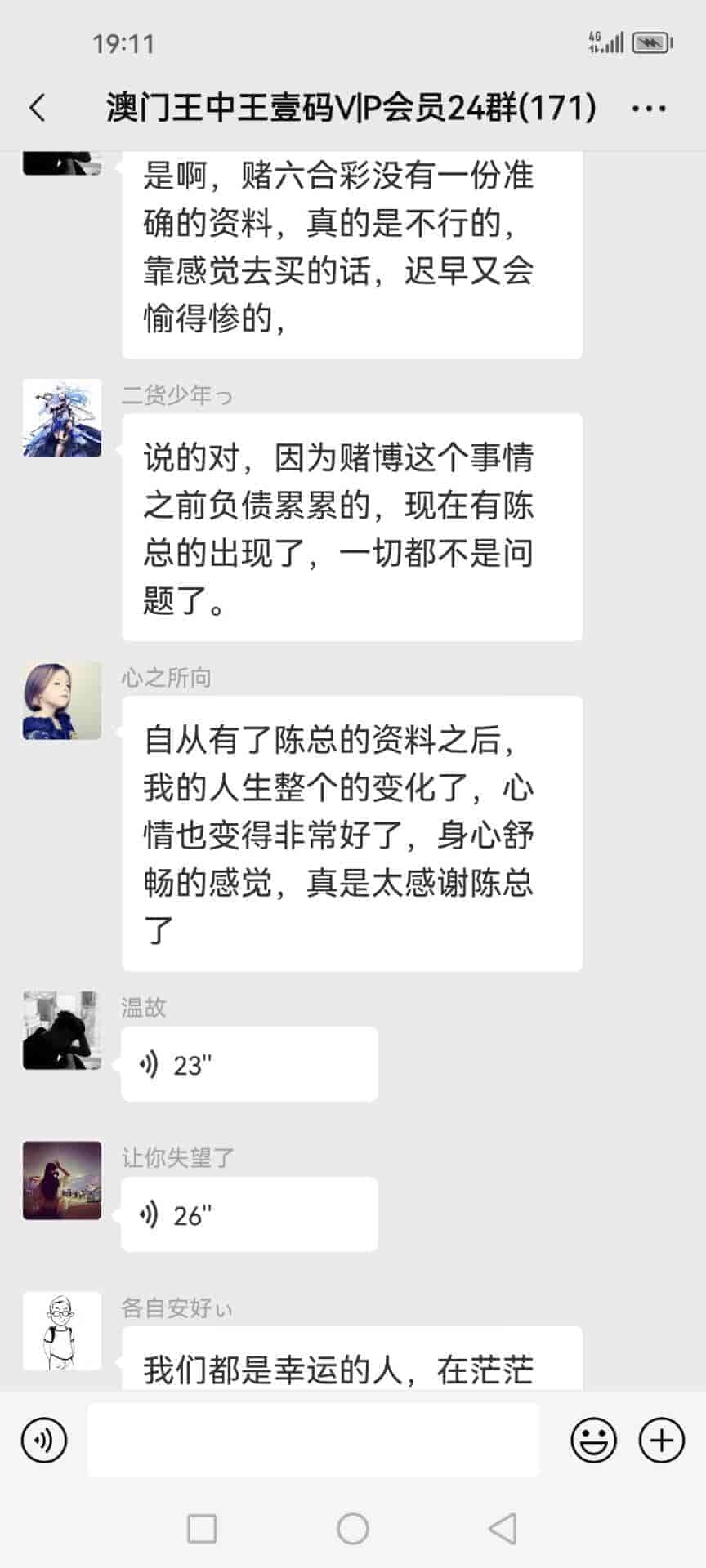Play 让你失望了's 26-second voice message
The image size is (706, 1568).
(248, 1214)
